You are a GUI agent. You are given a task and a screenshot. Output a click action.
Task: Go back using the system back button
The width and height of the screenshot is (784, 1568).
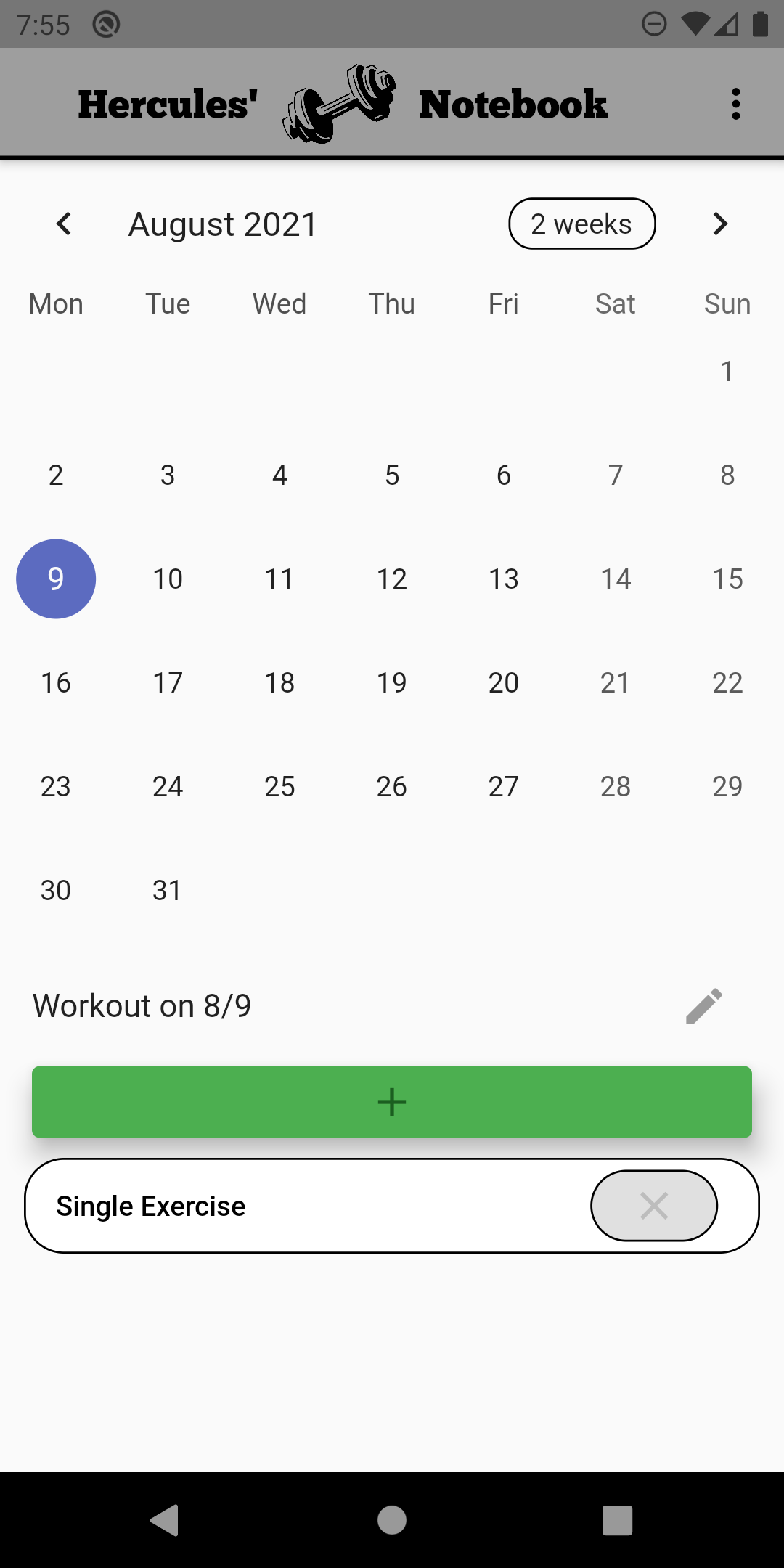(x=165, y=1519)
